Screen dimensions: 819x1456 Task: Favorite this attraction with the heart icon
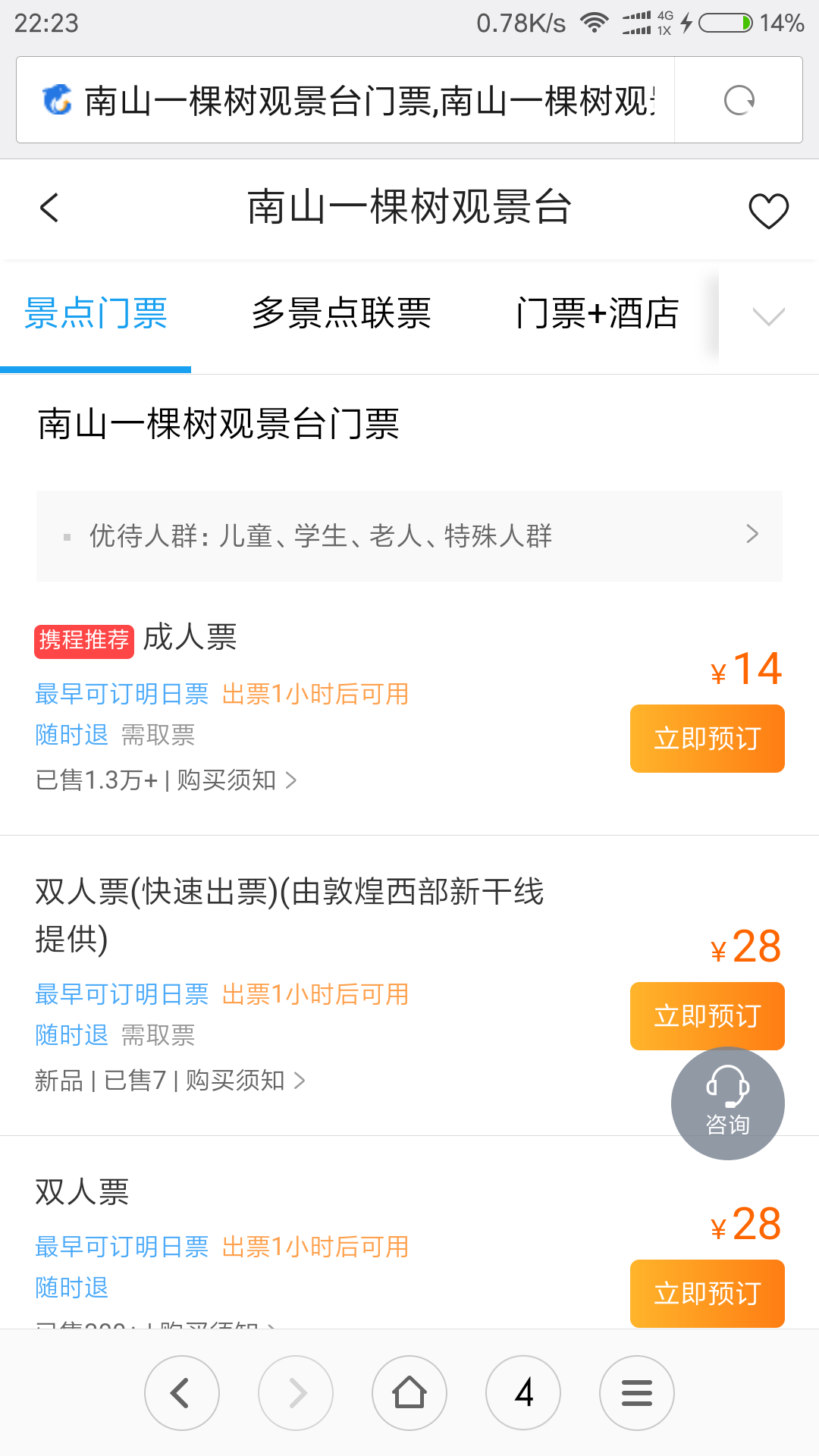pyautogui.click(x=768, y=210)
